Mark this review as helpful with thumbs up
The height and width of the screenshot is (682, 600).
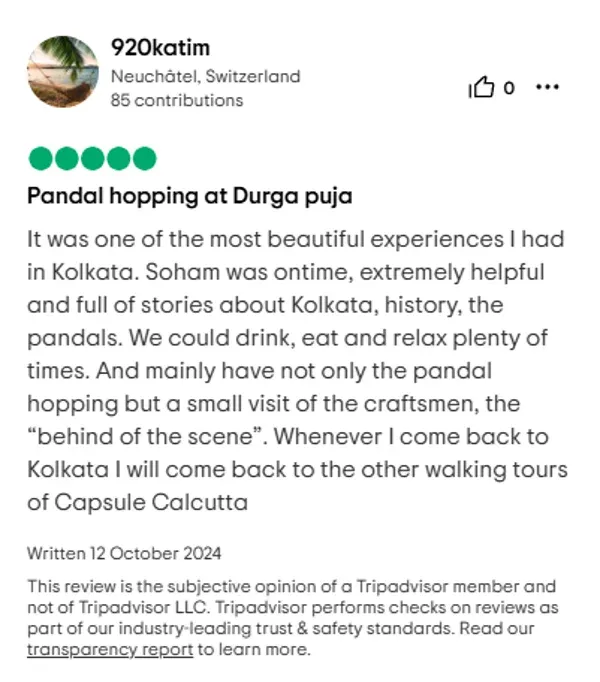(x=482, y=88)
